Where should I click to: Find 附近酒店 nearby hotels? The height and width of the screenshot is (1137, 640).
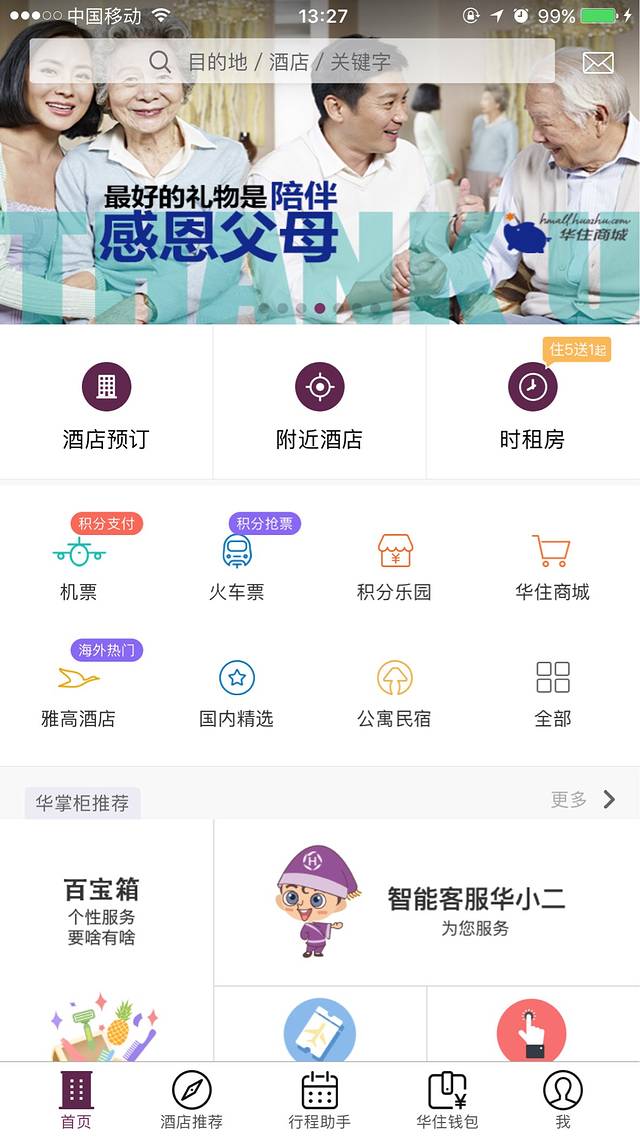[x=319, y=404]
